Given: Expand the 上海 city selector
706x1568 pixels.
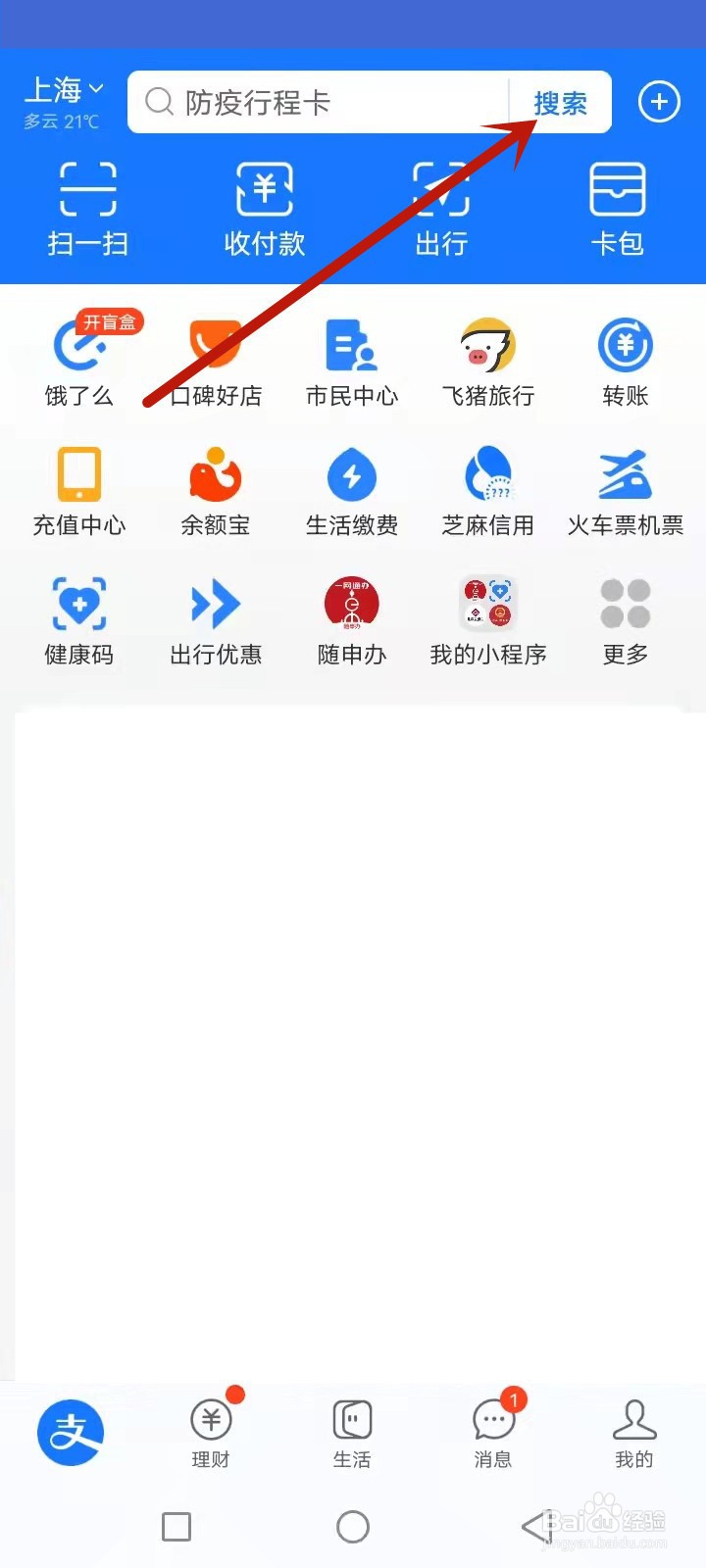Looking at the screenshot, I should [x=63, y=90].
